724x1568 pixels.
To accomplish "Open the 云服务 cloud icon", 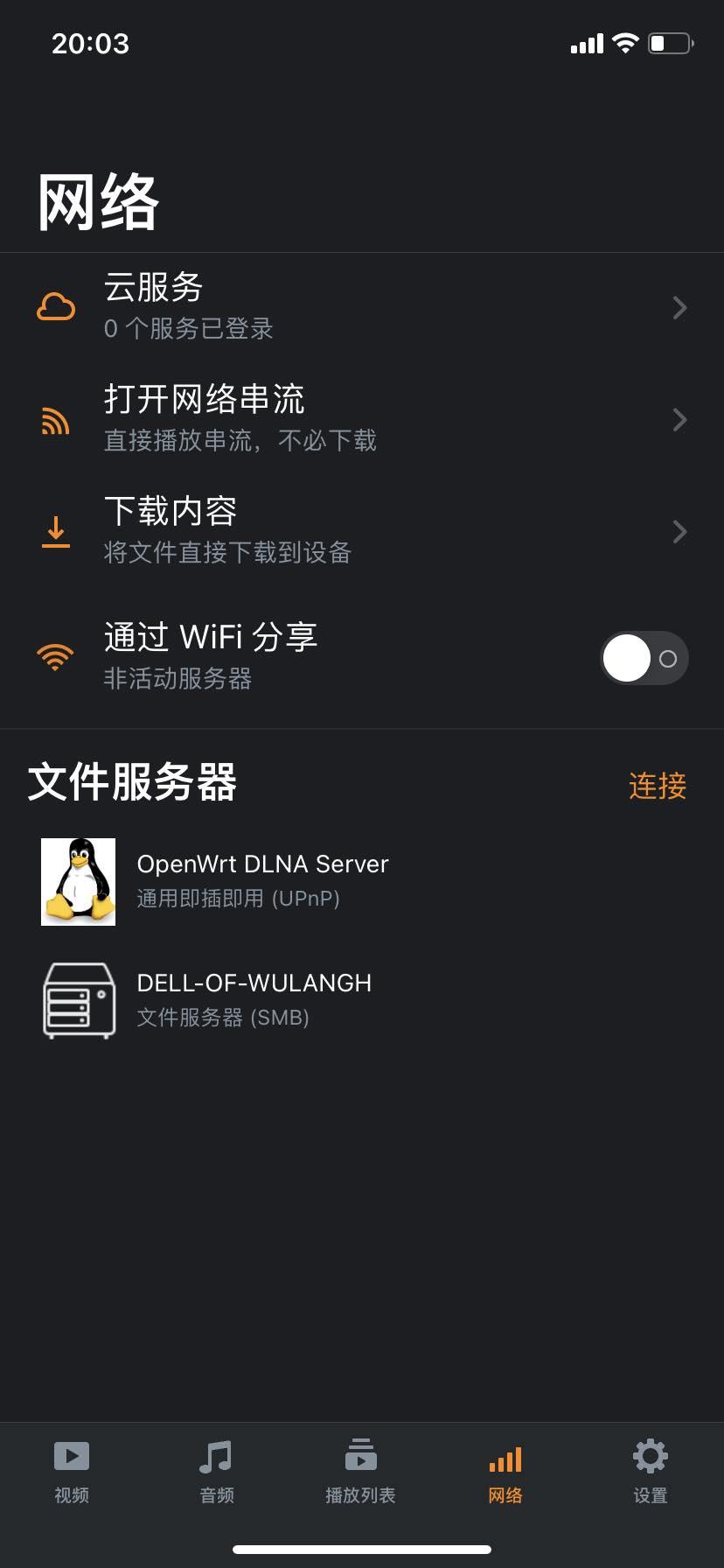I will (55, 307).
